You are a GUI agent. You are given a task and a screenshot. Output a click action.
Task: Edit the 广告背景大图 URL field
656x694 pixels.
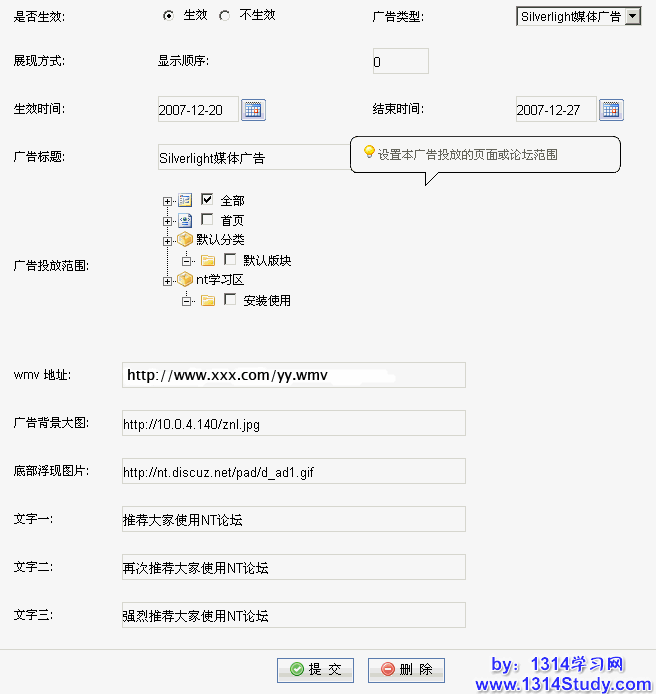click(293, 423)
